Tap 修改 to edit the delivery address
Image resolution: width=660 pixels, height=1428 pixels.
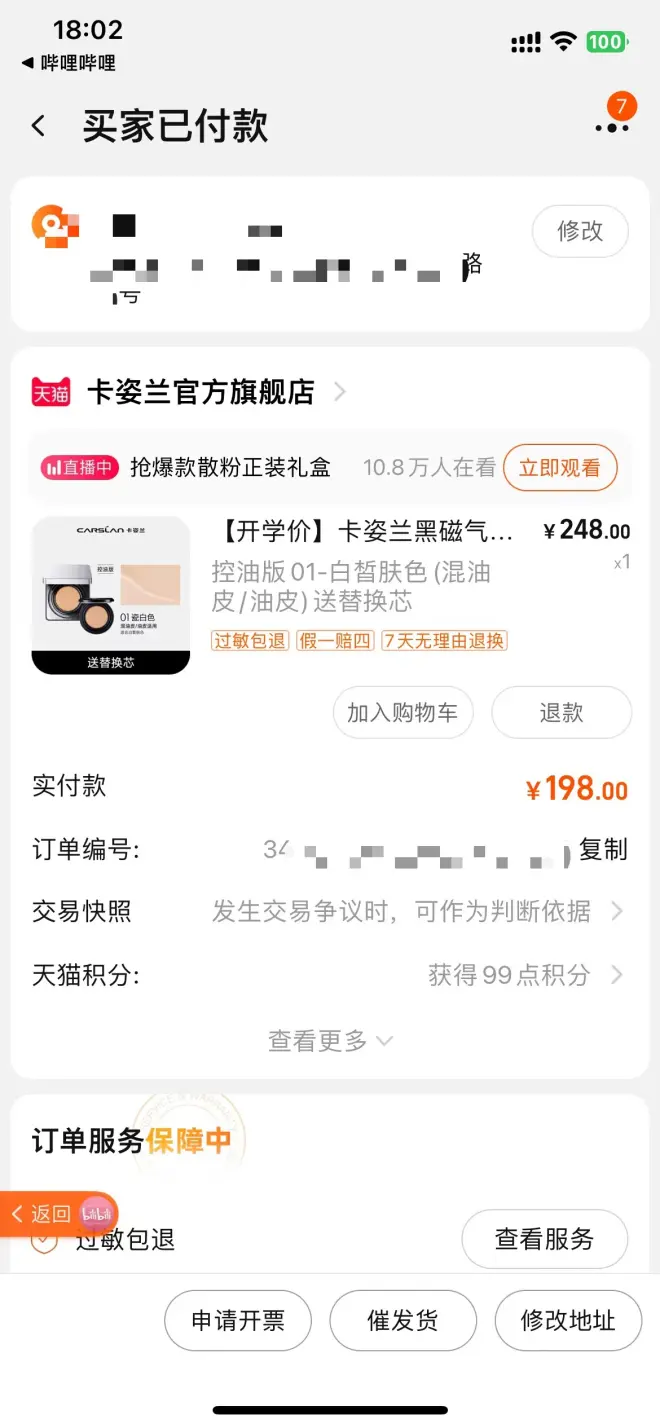[x=580, y=231]
